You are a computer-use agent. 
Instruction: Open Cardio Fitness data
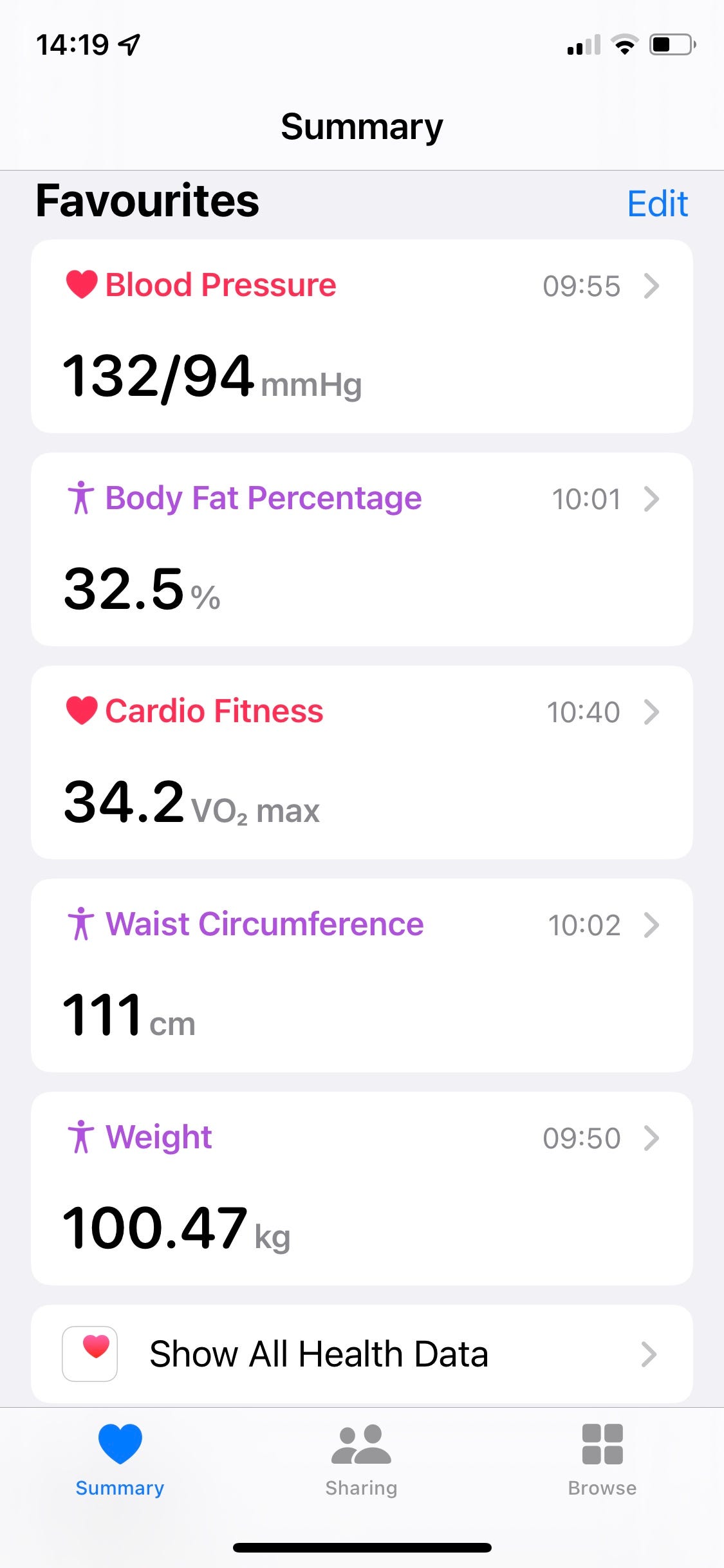pos(362,762)
